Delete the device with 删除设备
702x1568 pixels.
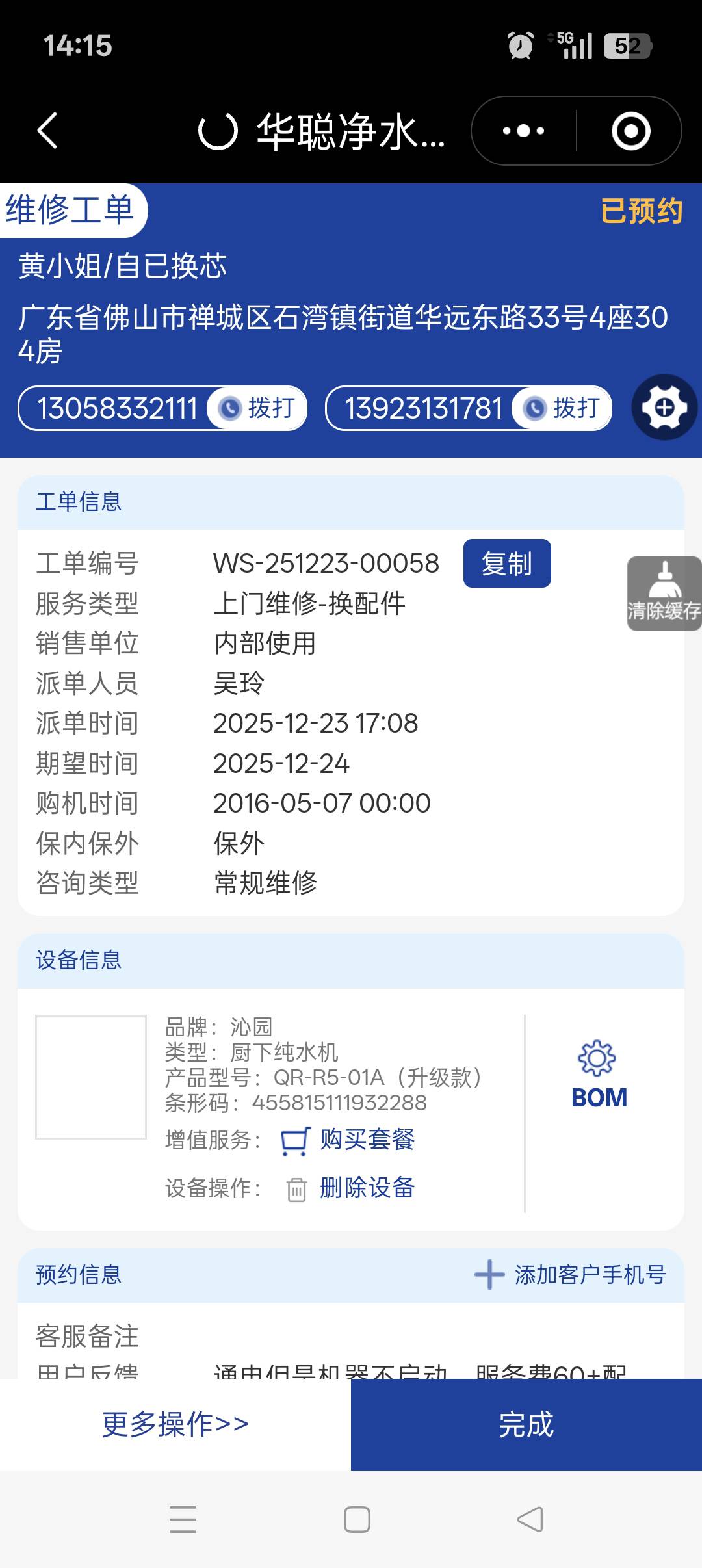click(366, 1188)
